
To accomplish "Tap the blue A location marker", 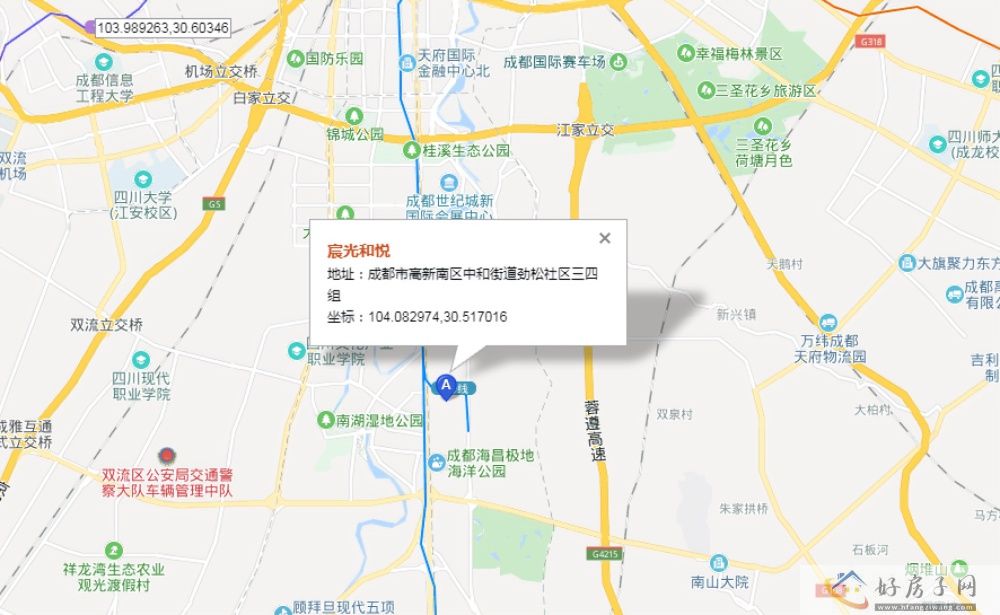I will click(x=446, y=385).
